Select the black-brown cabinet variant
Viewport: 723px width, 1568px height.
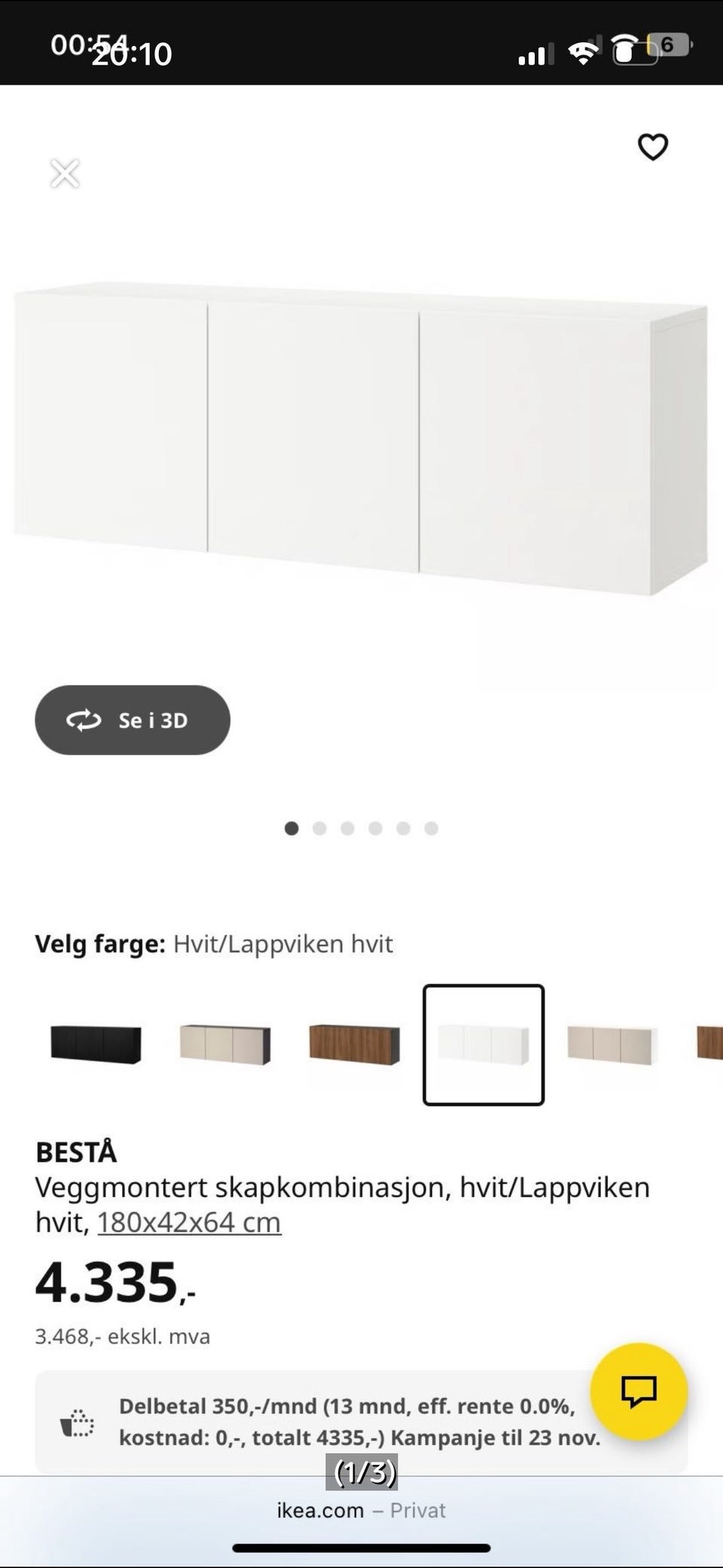point(96,1044)
